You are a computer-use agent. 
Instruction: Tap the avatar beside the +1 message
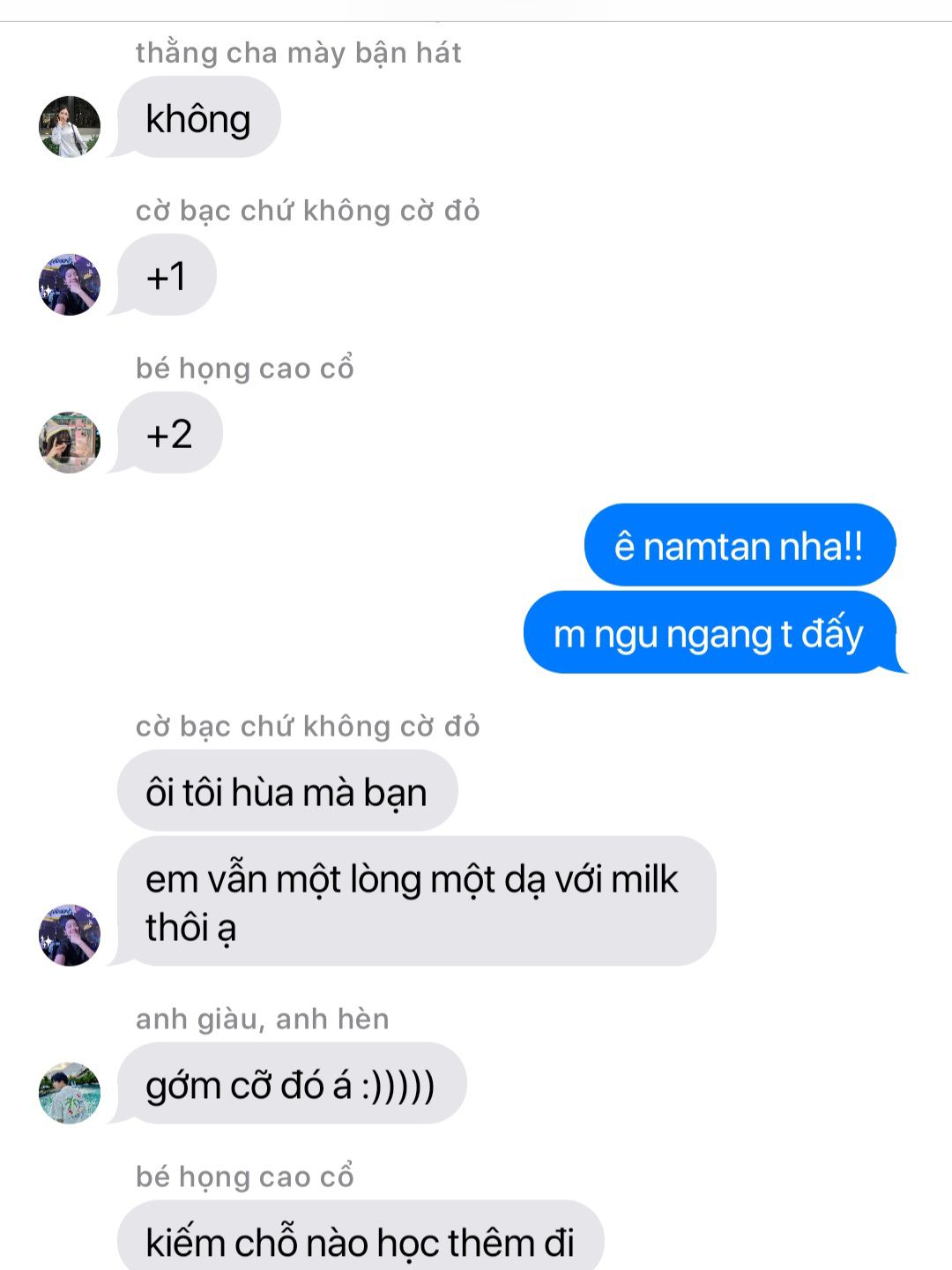70,285
